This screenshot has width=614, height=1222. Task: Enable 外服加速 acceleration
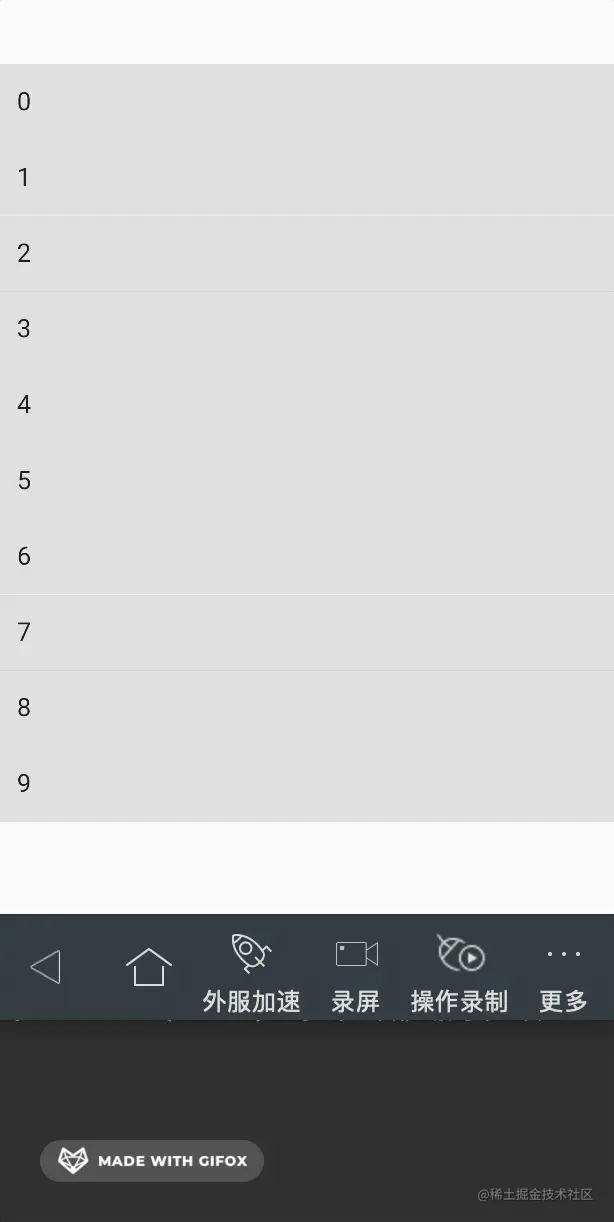(251, 972)
